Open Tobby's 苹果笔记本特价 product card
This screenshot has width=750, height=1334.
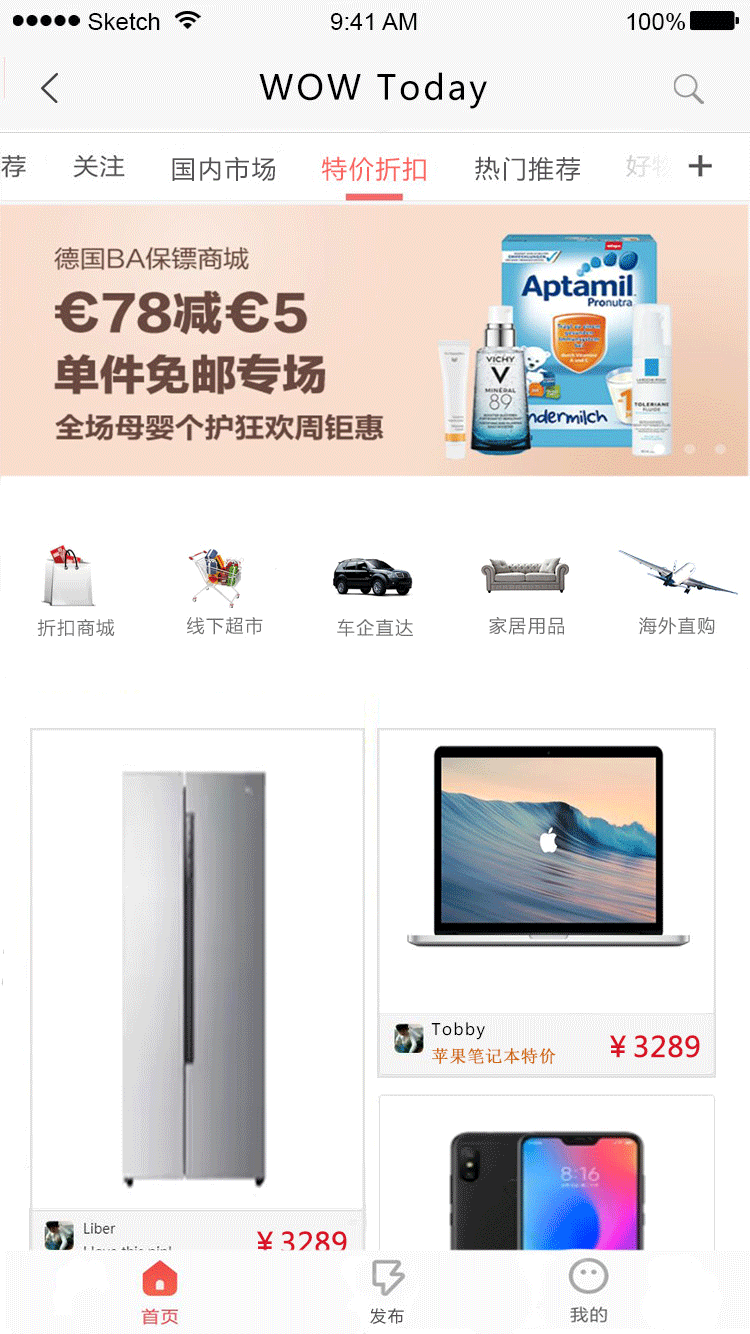[x=546, y=903]
